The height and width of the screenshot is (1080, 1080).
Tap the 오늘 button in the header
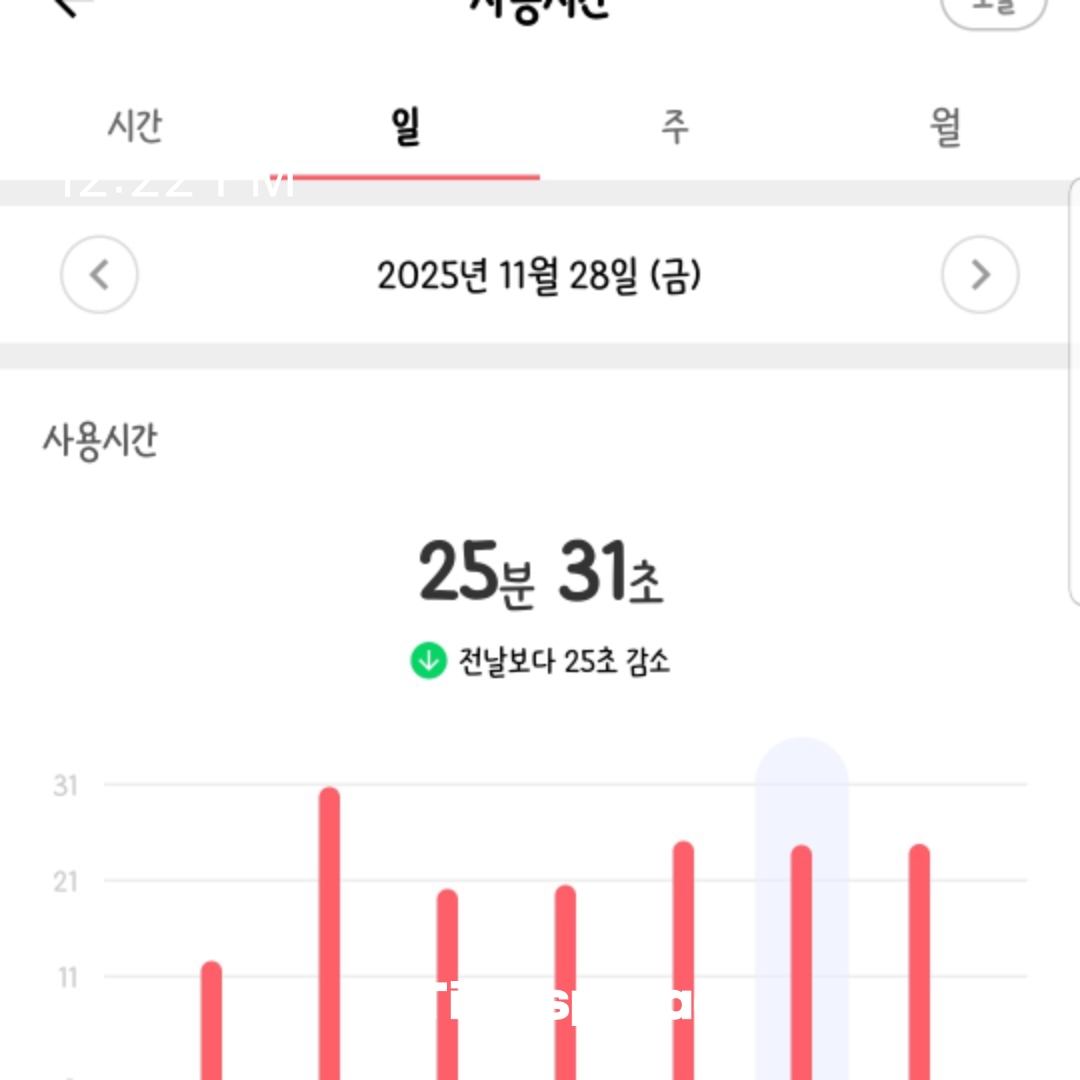(993, 8)
